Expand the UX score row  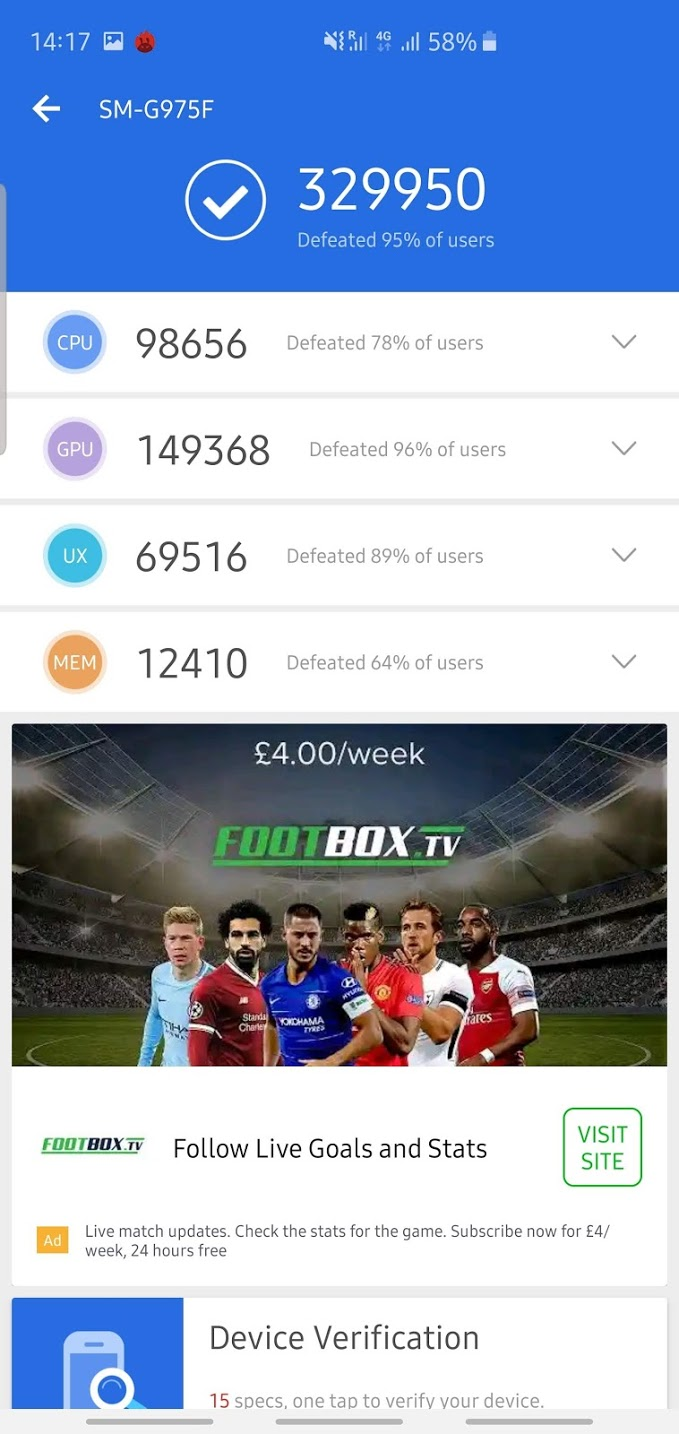(x=623, y=555)
